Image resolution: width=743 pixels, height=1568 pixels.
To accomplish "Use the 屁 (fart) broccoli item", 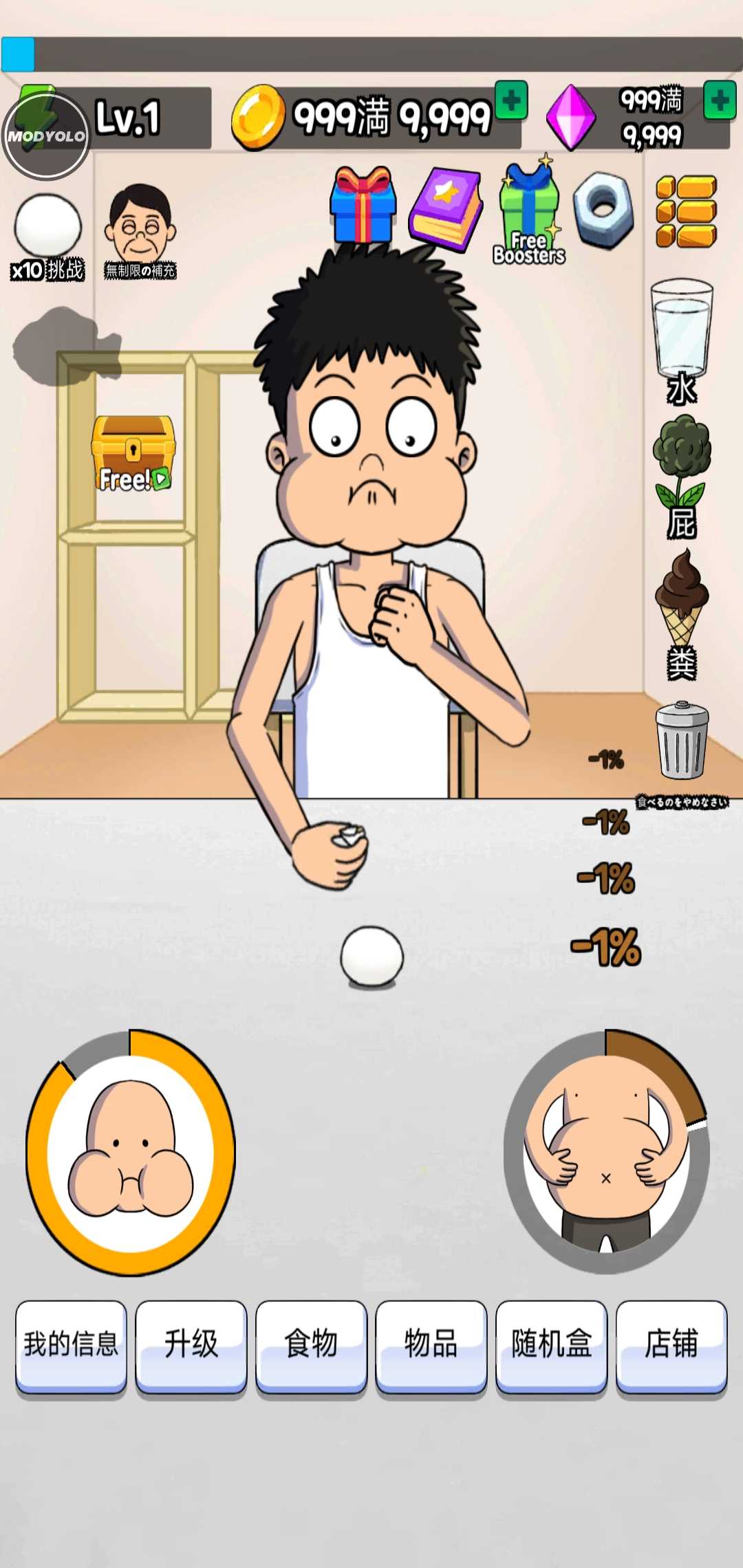I will point(681,475).
